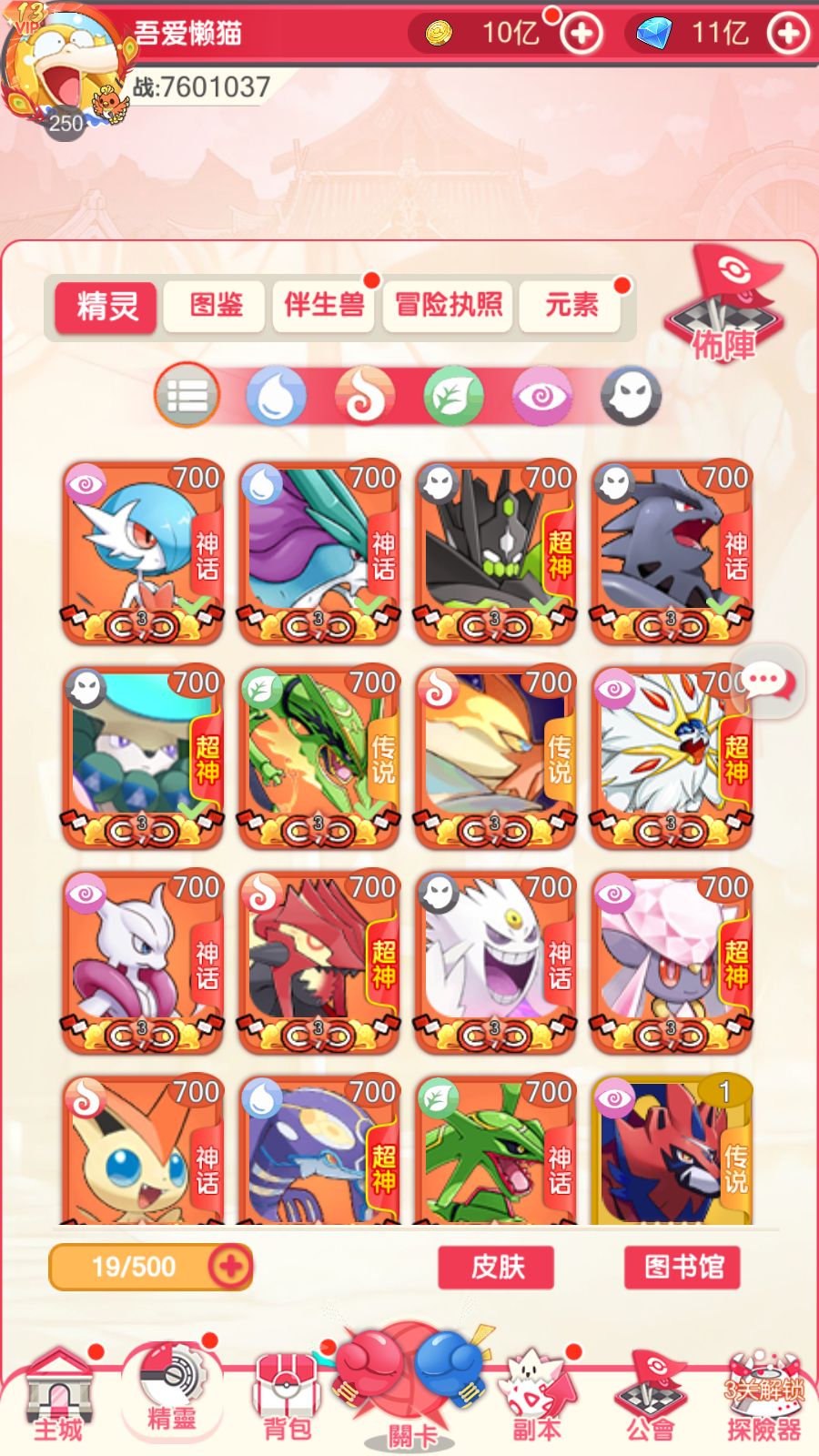This screenshot has height=1456, width=819.
Task: Add more gold coins with the plus button
Action: pos(581,34)
